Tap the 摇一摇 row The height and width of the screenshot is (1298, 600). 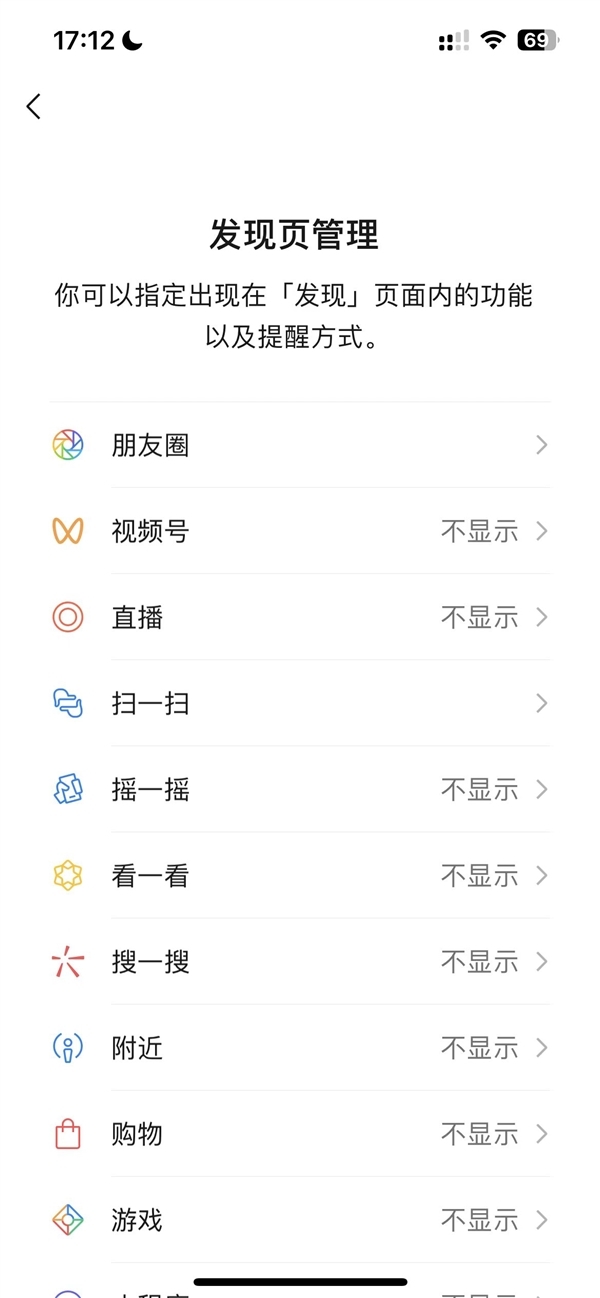(x=300, y=789)
